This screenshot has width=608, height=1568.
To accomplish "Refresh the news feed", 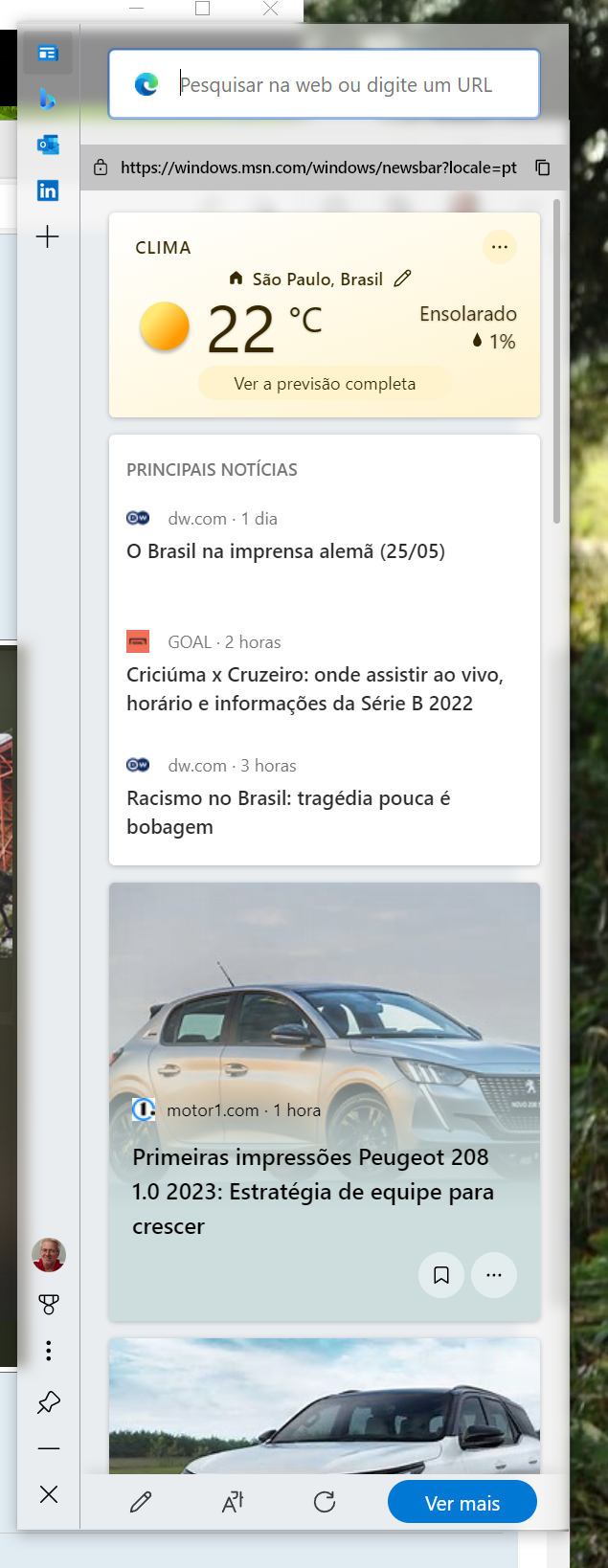I will (325, 1502).
